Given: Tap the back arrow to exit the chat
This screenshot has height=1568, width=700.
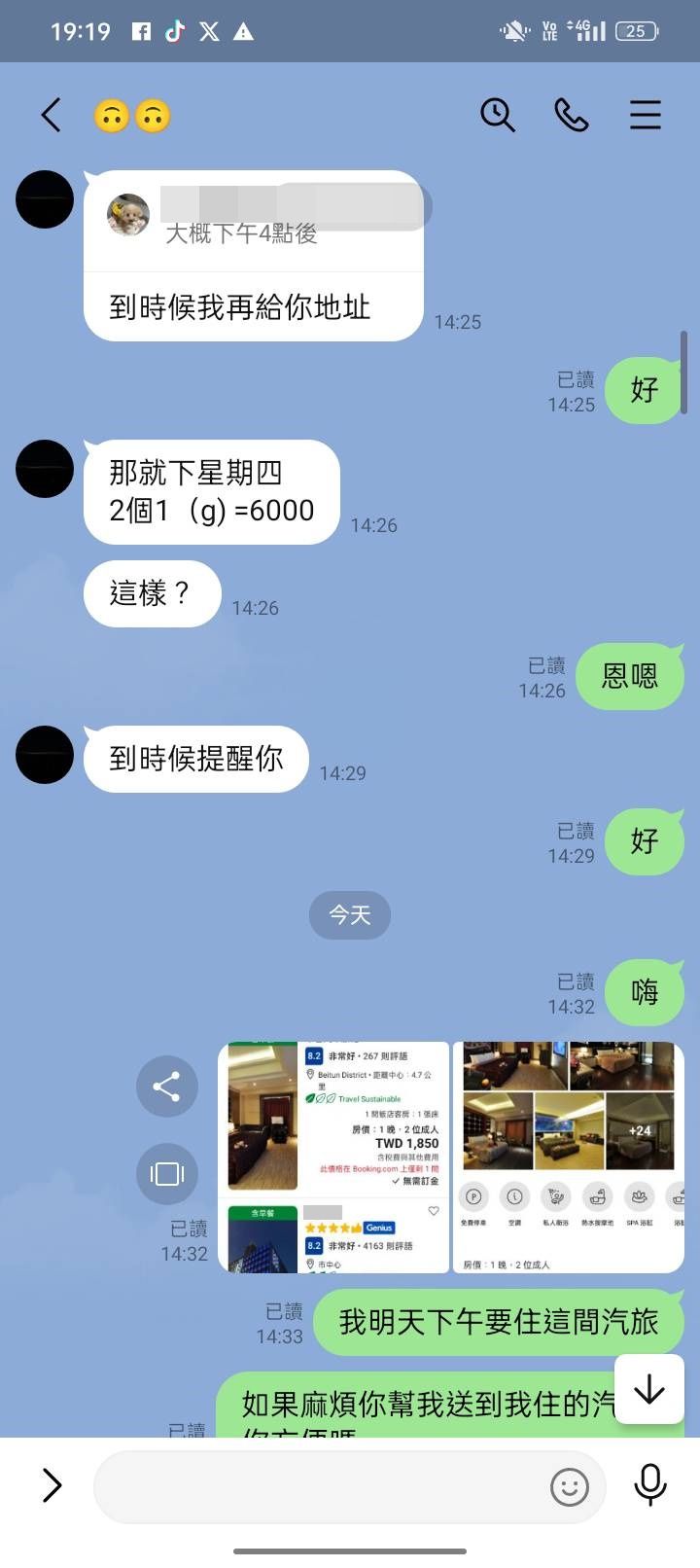Looking at the screenshot, I should click(51, 115).
